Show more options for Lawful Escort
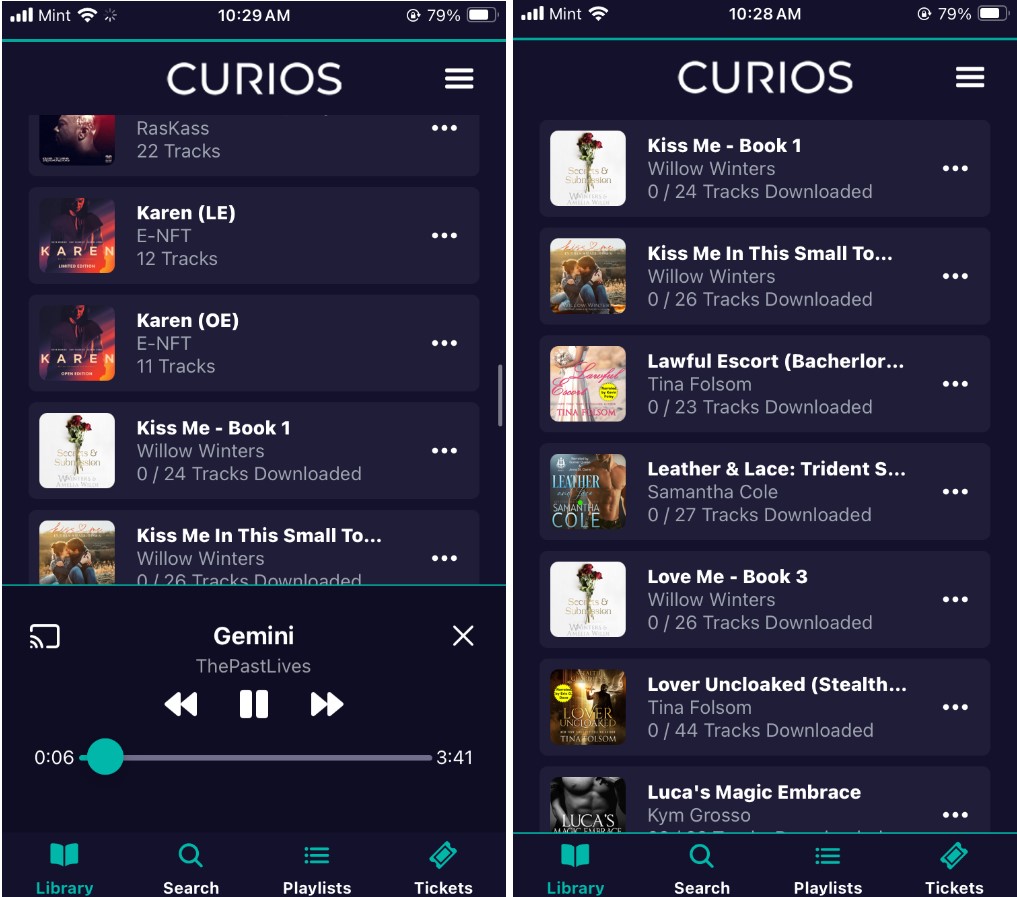1017x897 pixels. pyautogui.click(x=955, y=384)
